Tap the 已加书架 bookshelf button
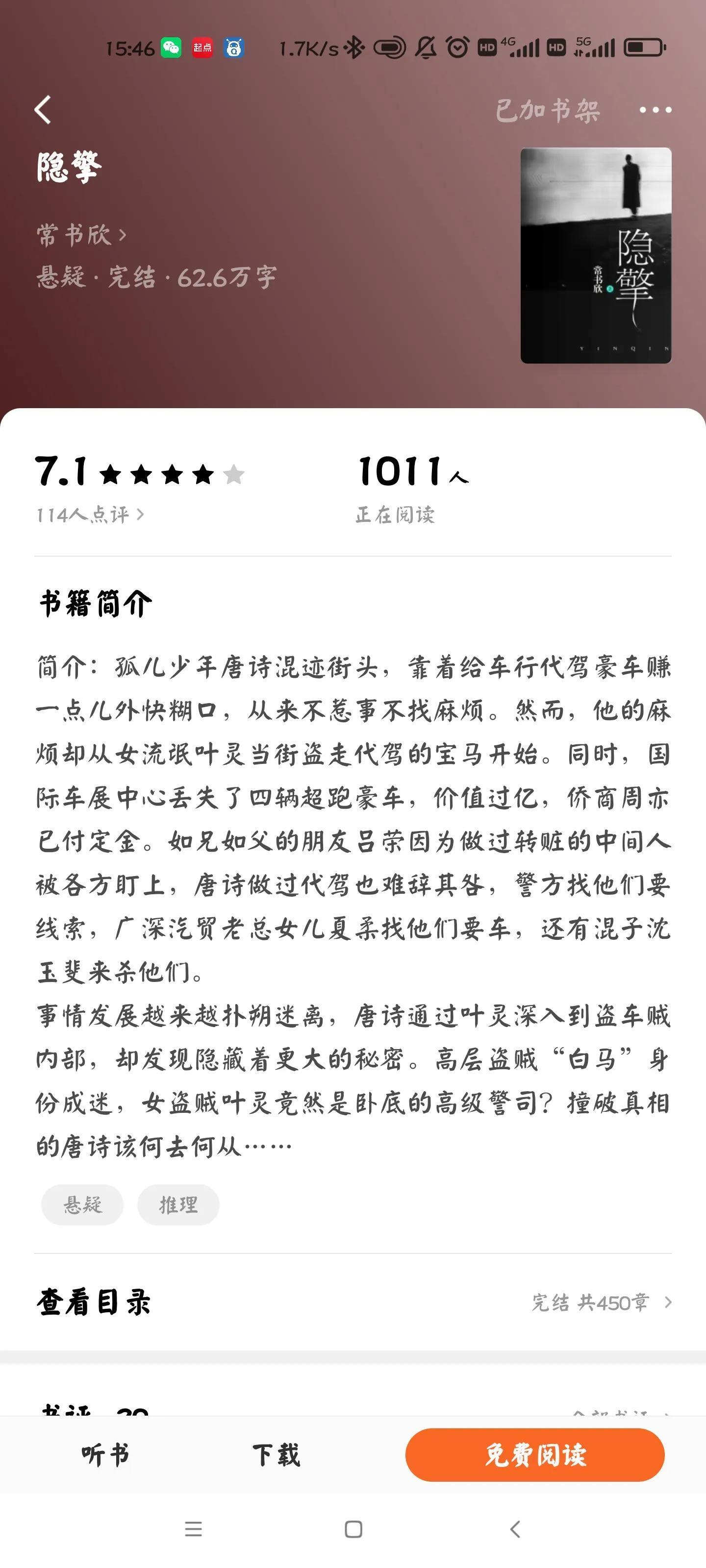Image resolution: width=706 pixels, height=1568 pixels. (x=547, y=111)
